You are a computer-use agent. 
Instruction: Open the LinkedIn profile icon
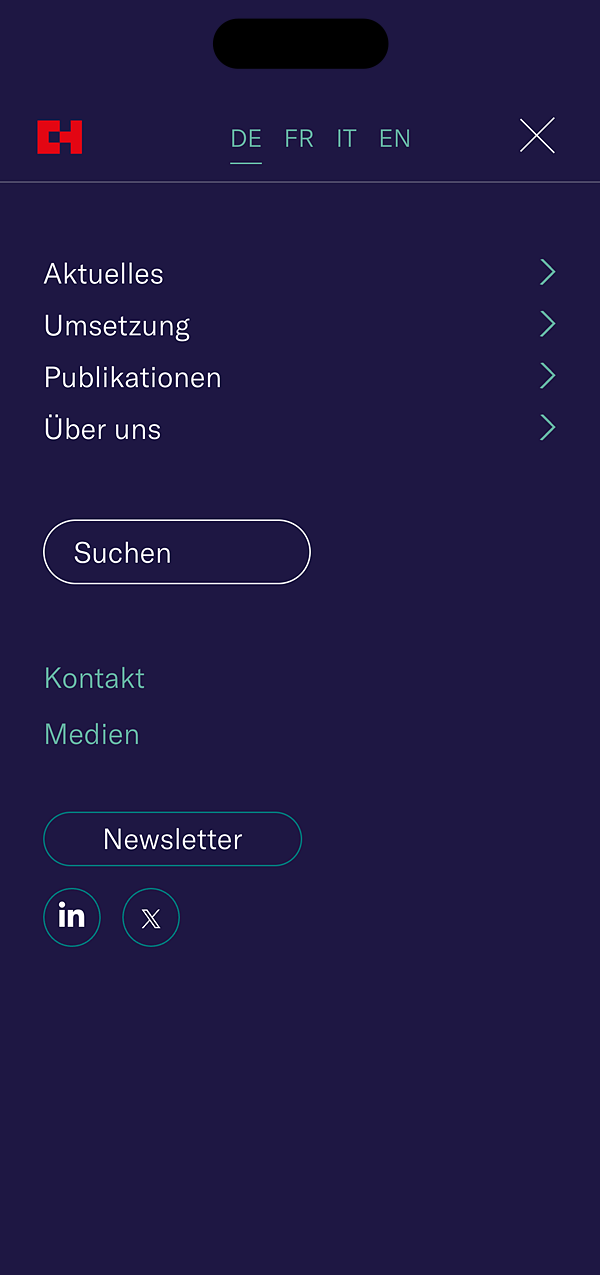(x=72, y=917)
